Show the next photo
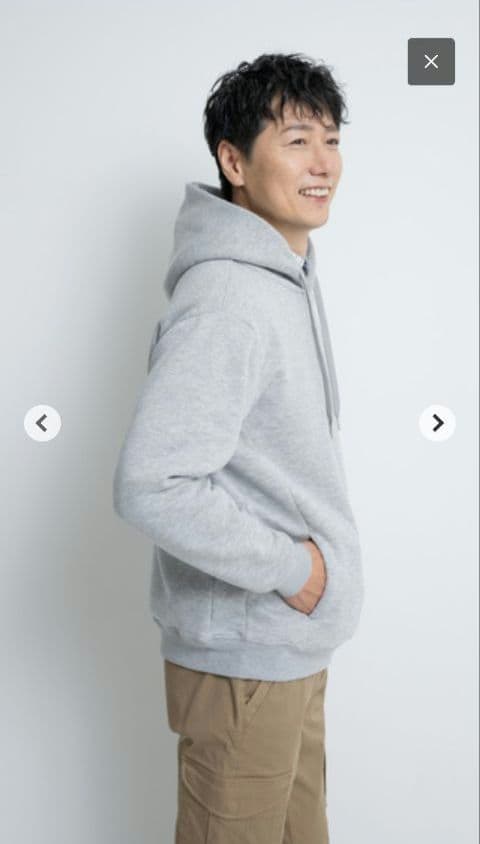480x844 pixels. [437, 423]
